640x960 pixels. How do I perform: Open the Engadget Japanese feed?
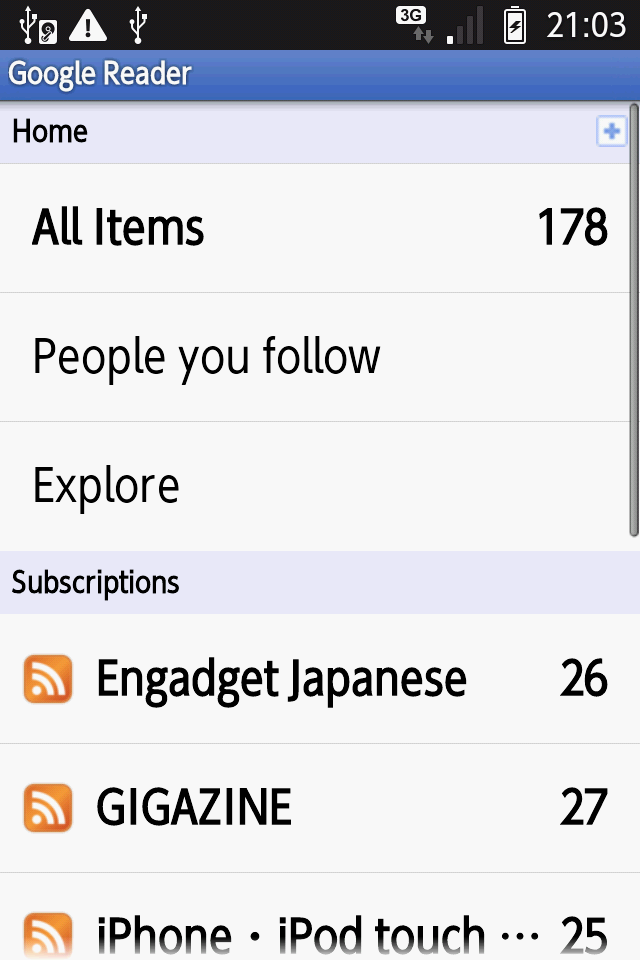point(320,679)
